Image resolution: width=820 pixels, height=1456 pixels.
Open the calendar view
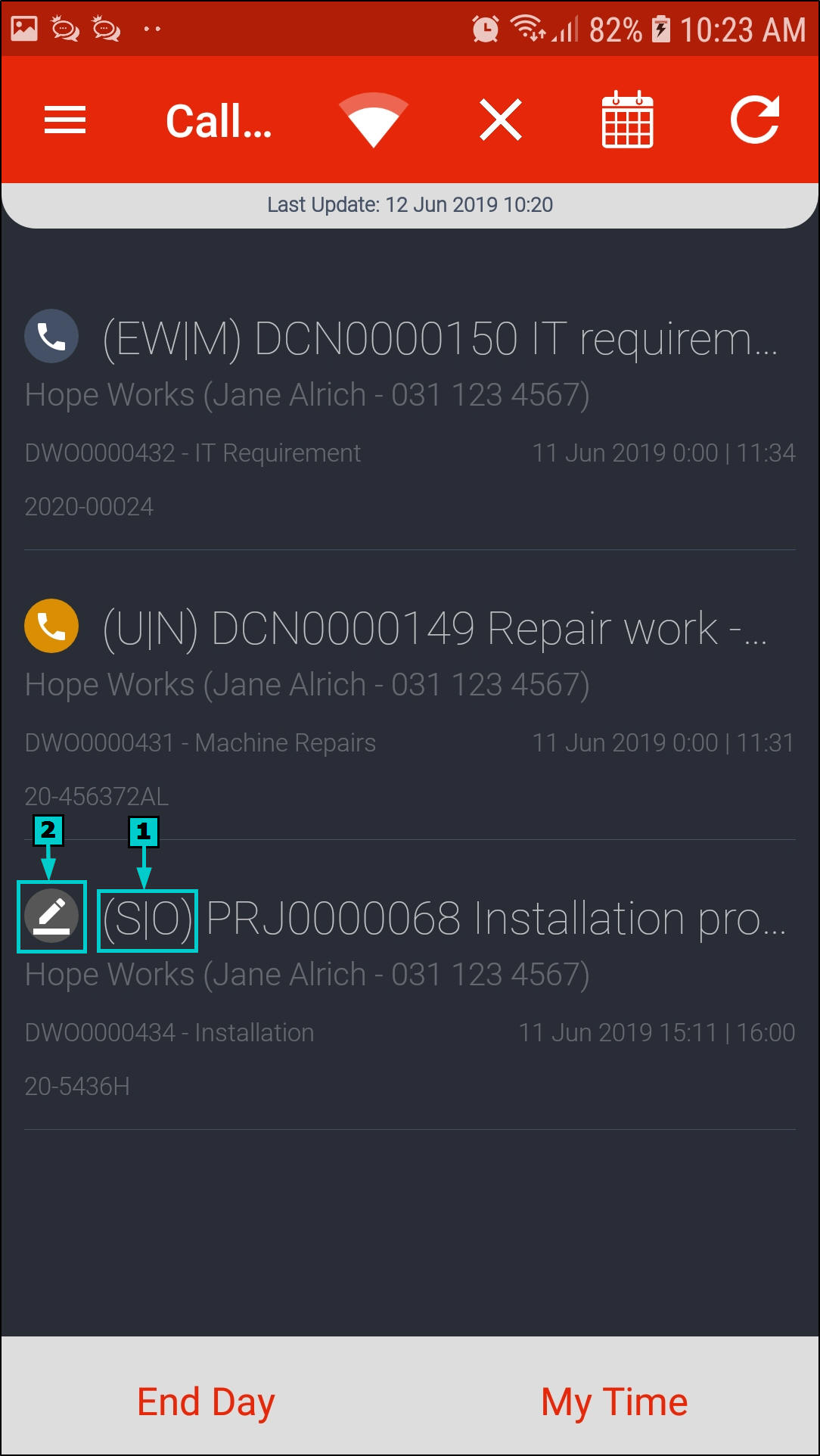[627, 120]
